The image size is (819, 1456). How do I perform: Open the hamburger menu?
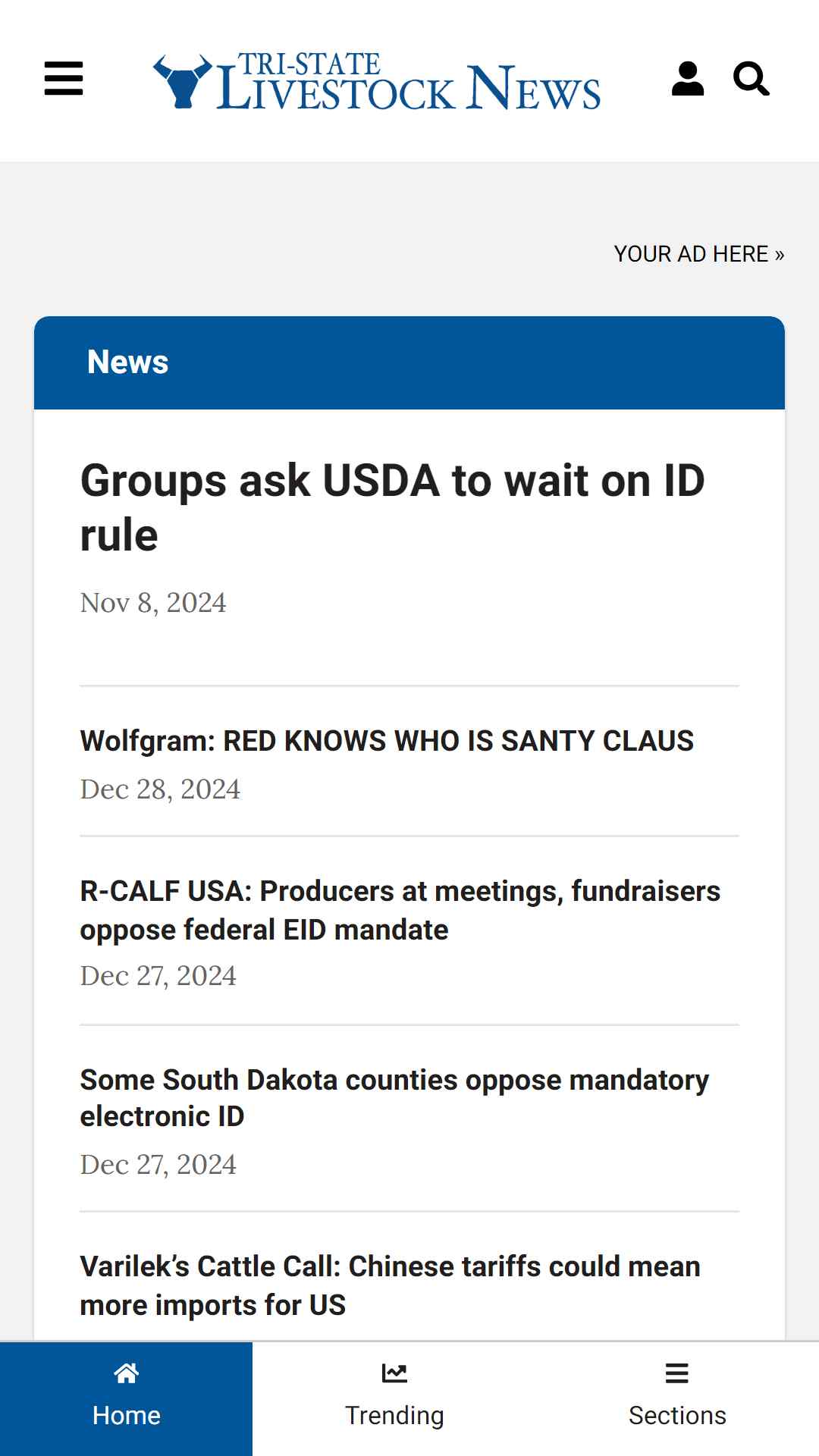point(64,79)
